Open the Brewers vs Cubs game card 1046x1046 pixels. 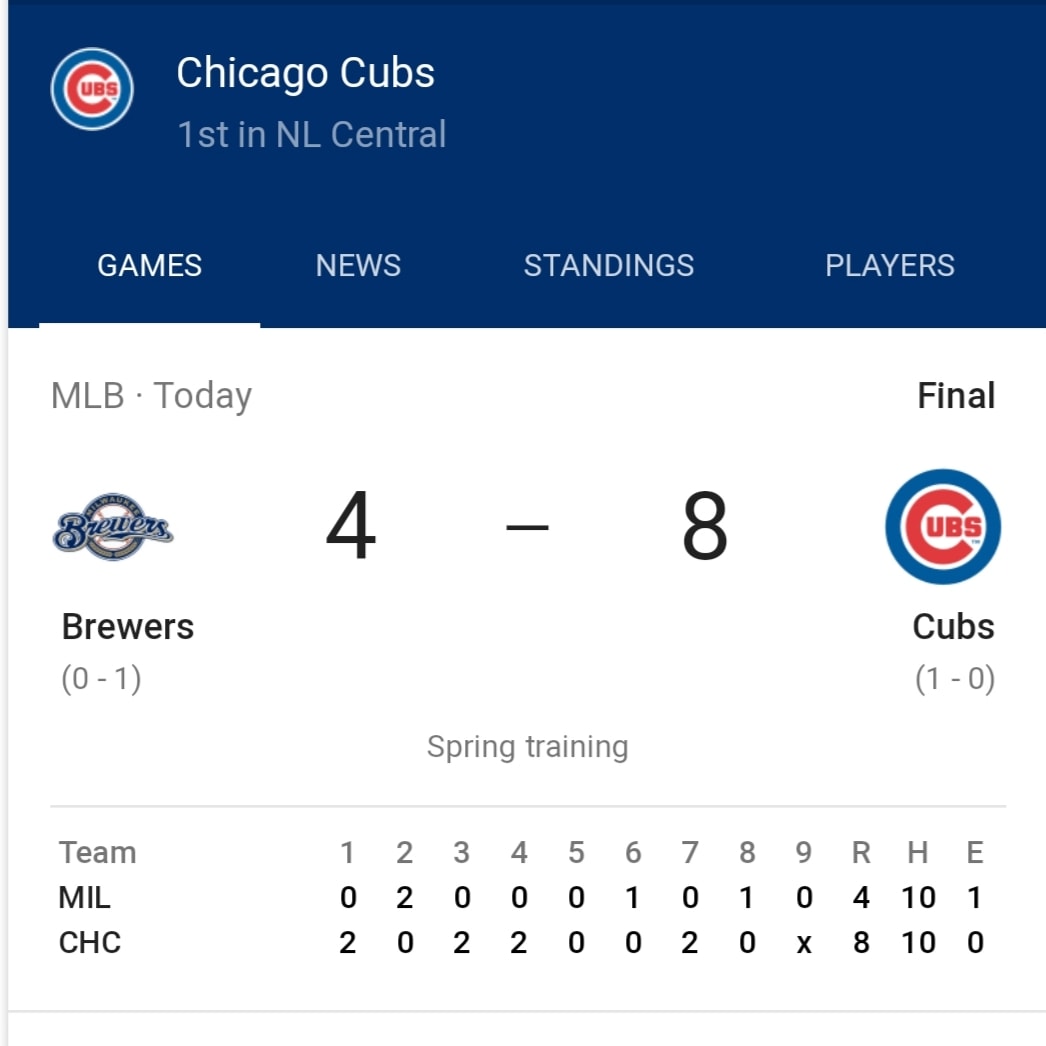[527, 580]
